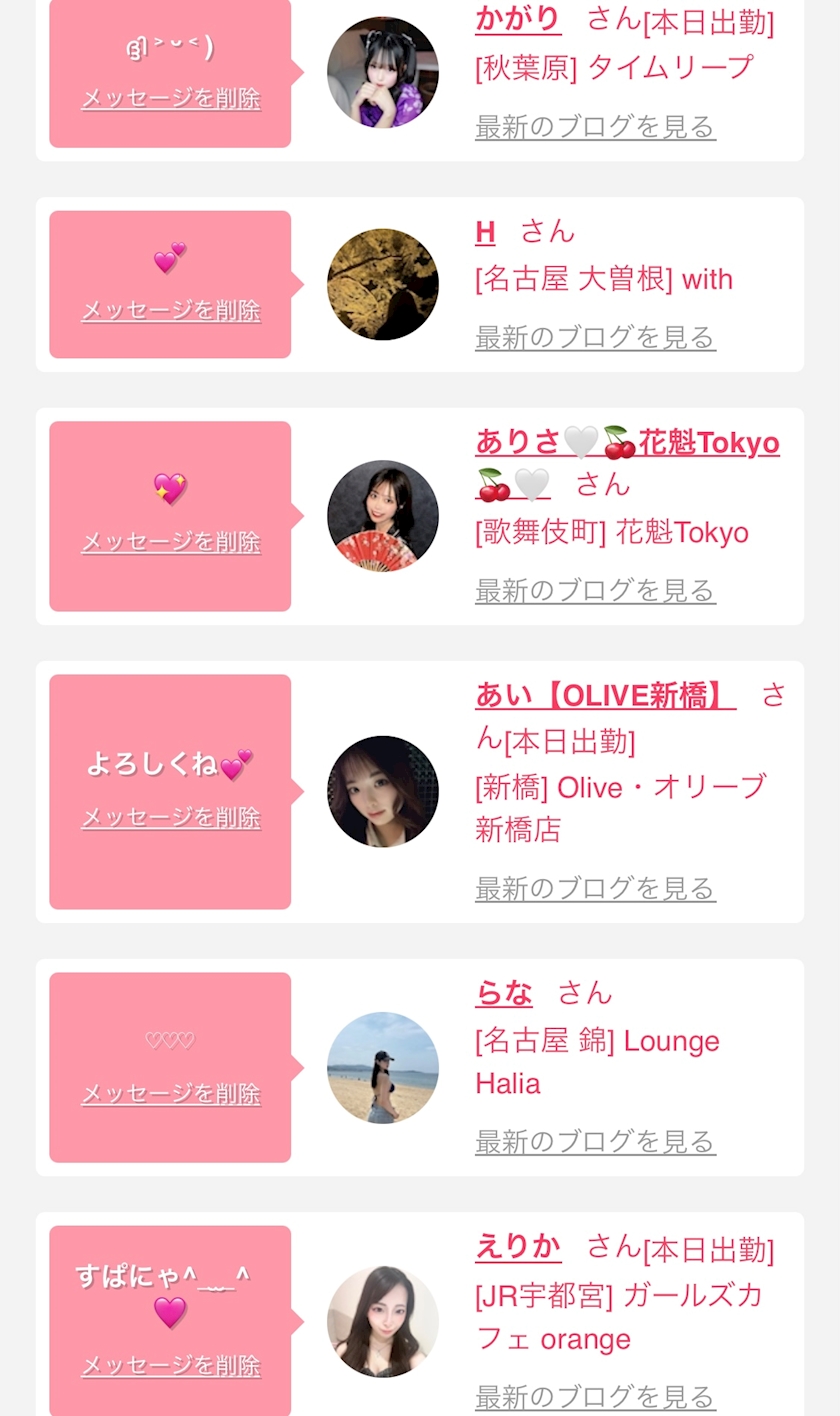
Task: Delete the よろしくね message
Action: click(x=171, y=818)
